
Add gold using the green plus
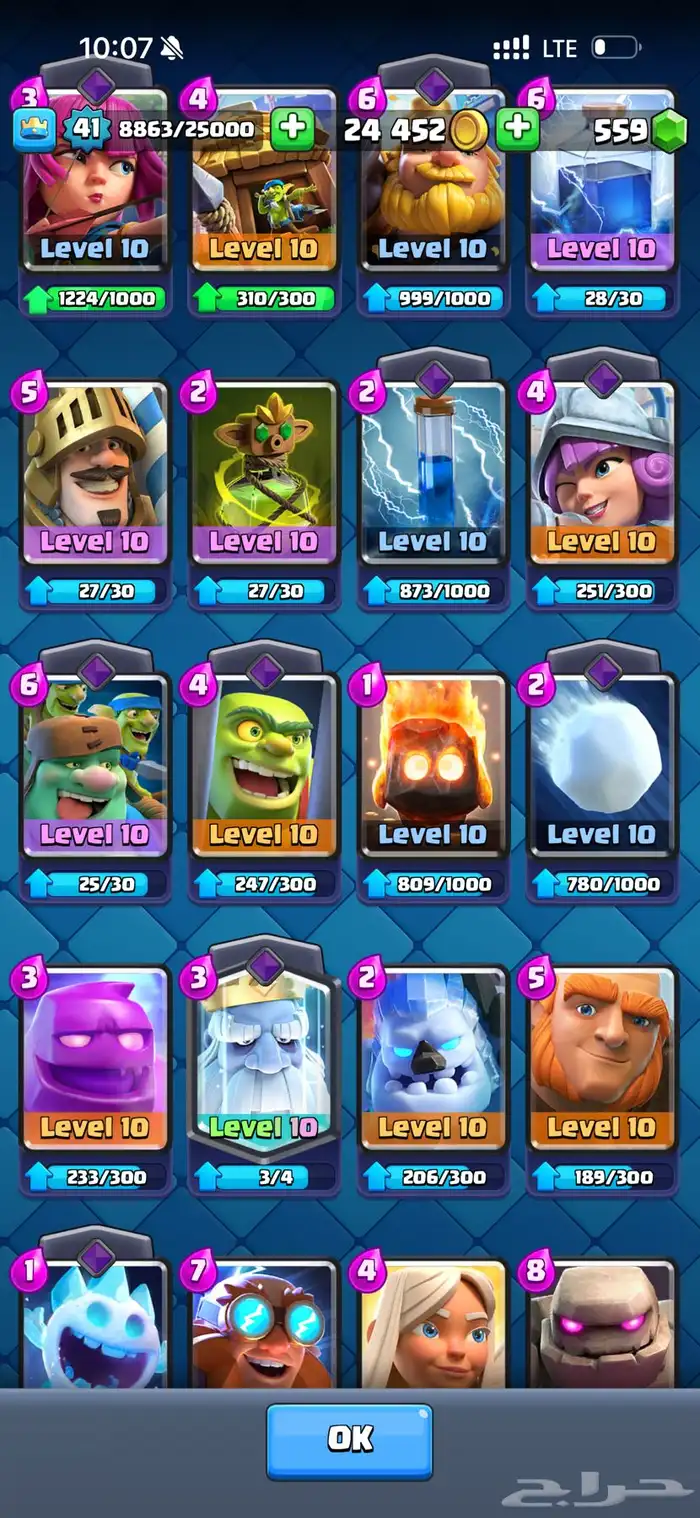click(518, 129)
